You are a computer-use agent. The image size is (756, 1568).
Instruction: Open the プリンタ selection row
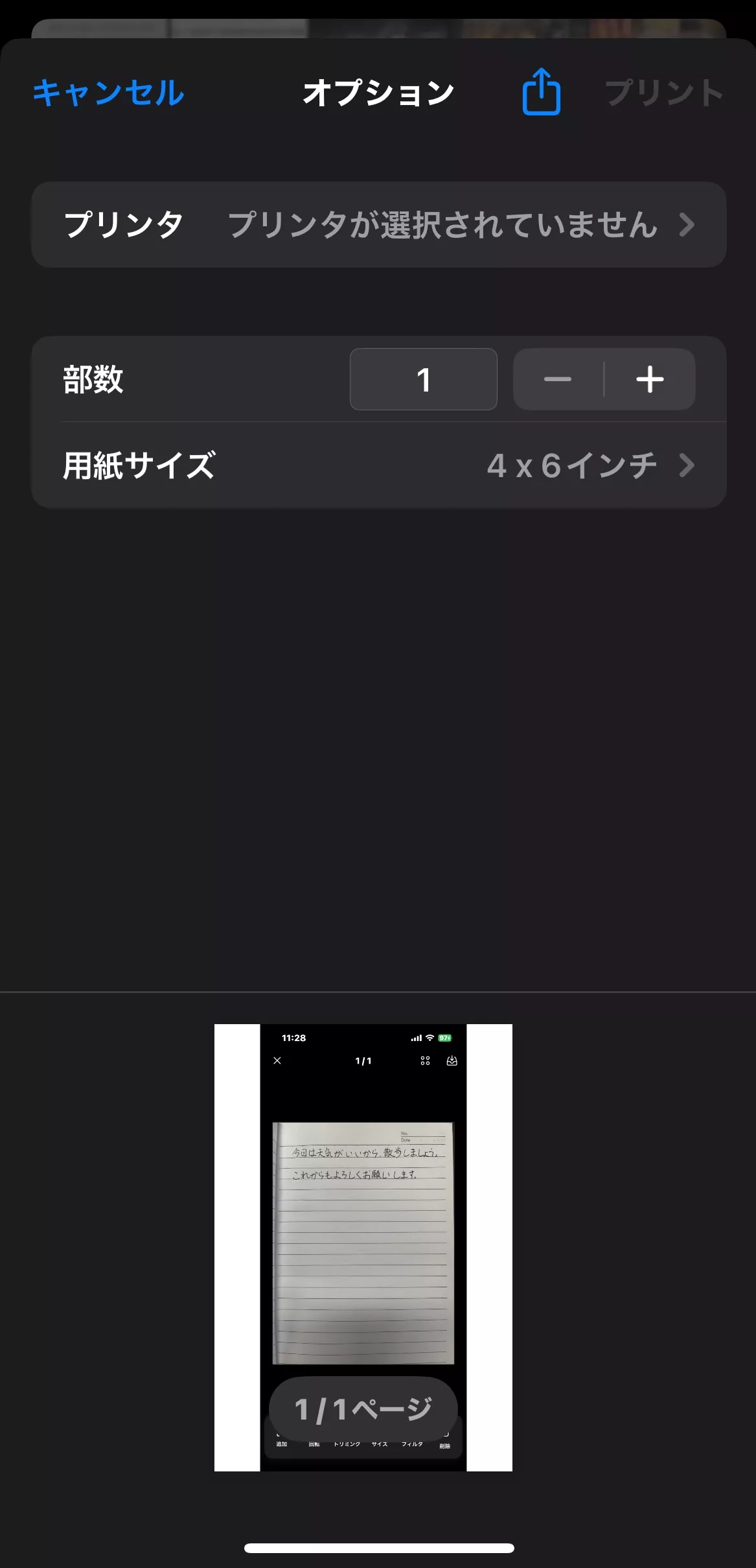click(378, 225)
